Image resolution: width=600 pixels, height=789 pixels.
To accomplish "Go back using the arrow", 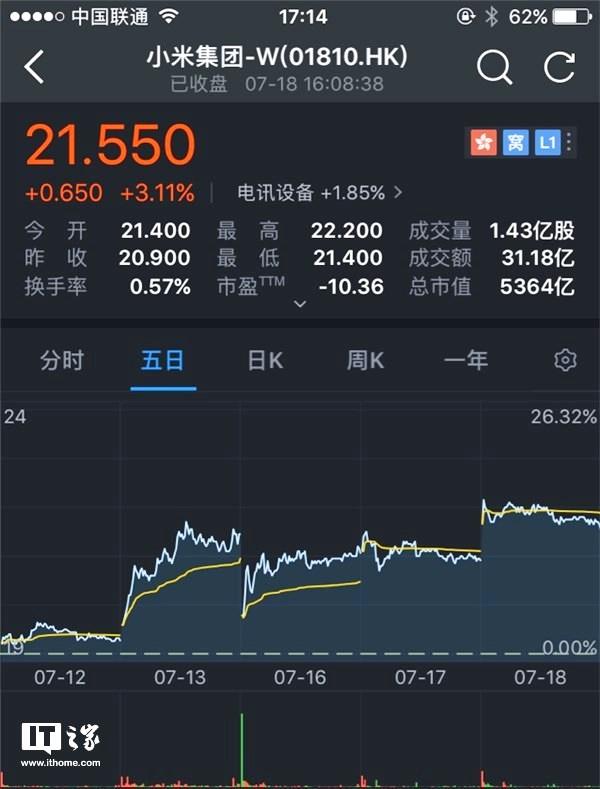I will pyautogui.click(x=35, y=67).
